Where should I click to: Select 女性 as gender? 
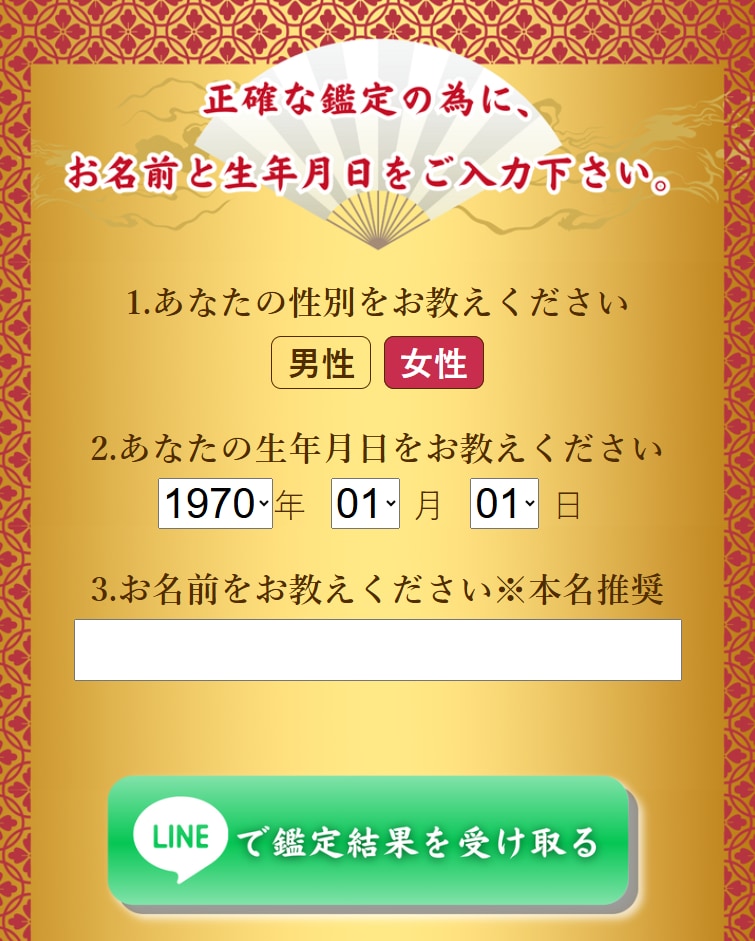tap(434, 363)
